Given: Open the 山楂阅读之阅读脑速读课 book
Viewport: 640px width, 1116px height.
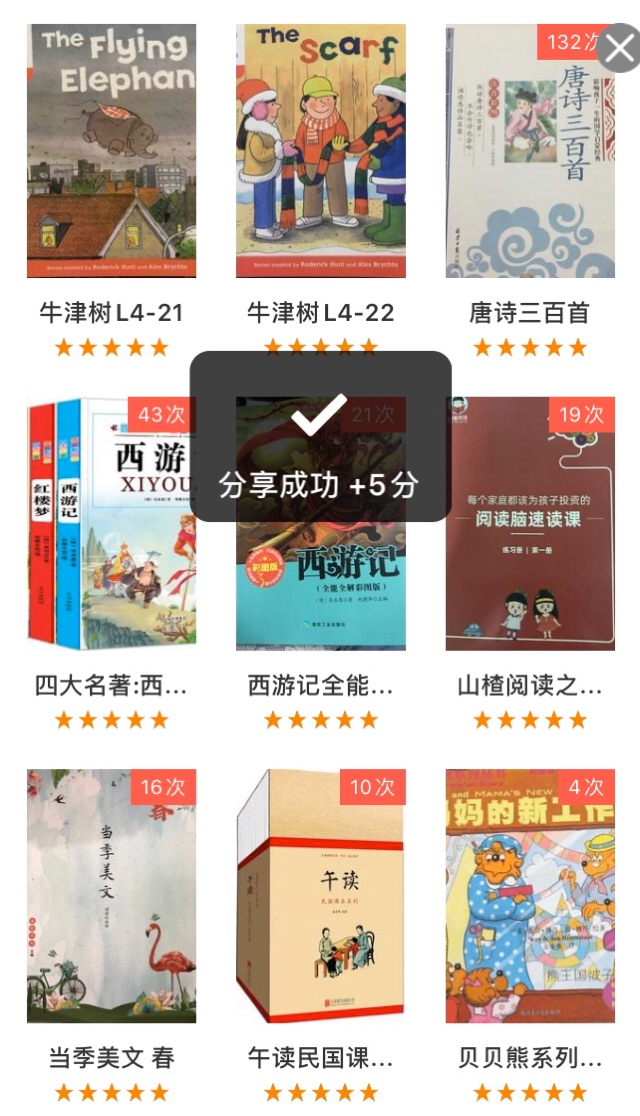Looking at the screenshot, I should (x=530, y=524).
